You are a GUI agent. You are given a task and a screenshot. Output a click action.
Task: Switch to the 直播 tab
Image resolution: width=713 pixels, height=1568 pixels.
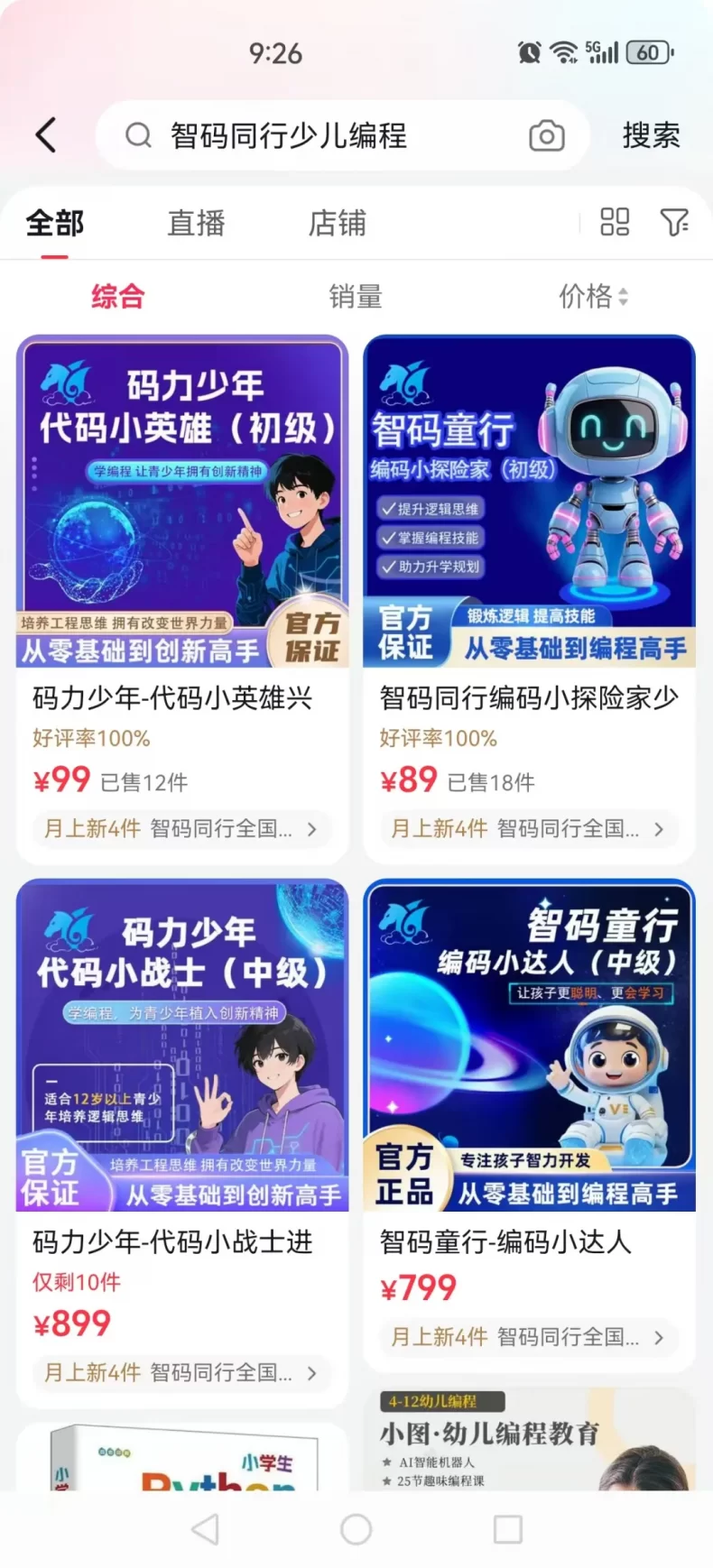pos(196,223)
